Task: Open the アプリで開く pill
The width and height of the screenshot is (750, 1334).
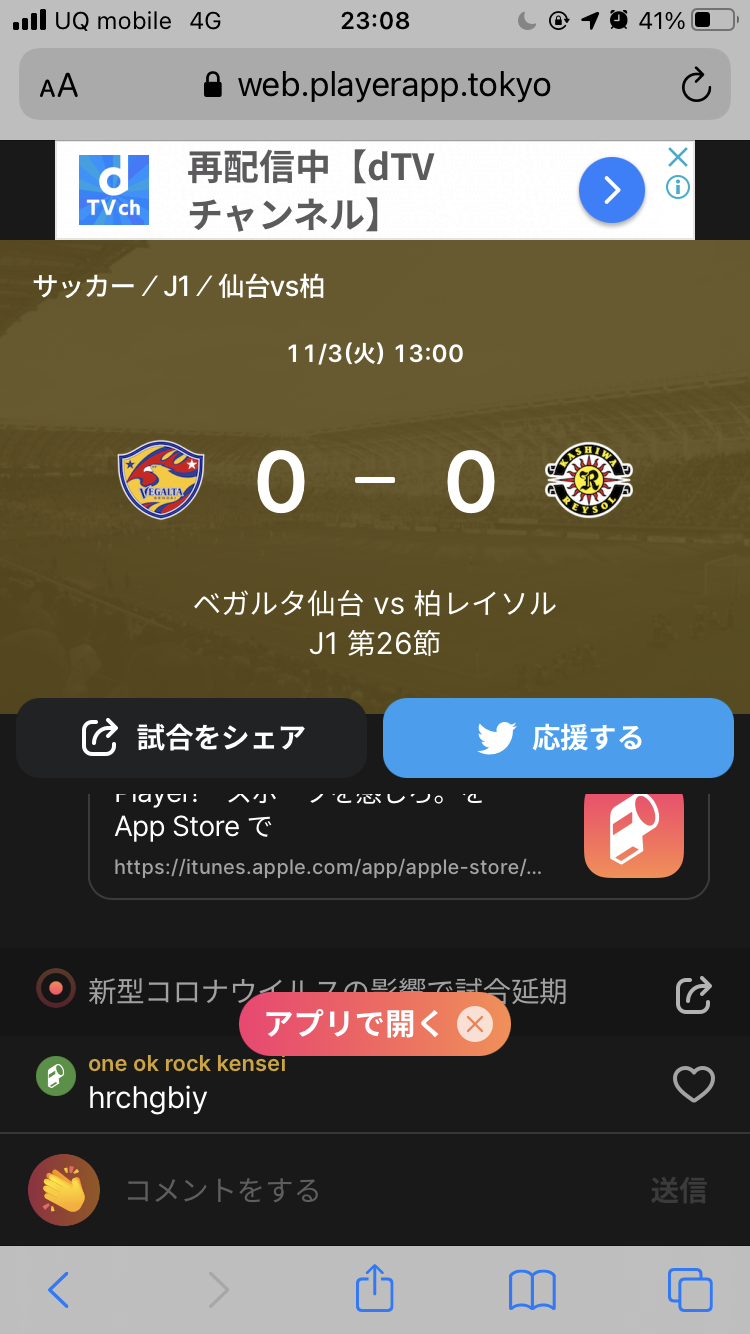Action: (x=352, y=1024)
